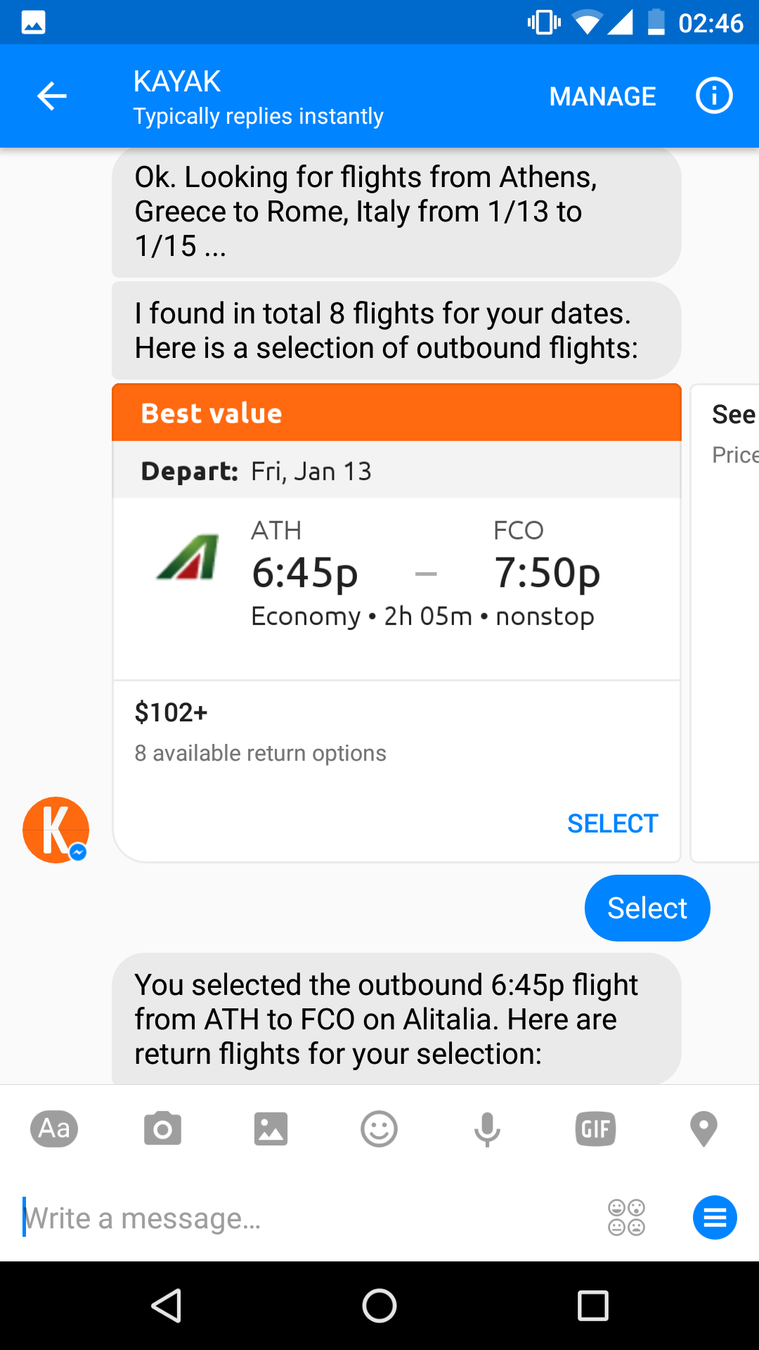Tap the Android home button
The image size is (759, 1350).
pyautogui.click(x=379, y=1305)
